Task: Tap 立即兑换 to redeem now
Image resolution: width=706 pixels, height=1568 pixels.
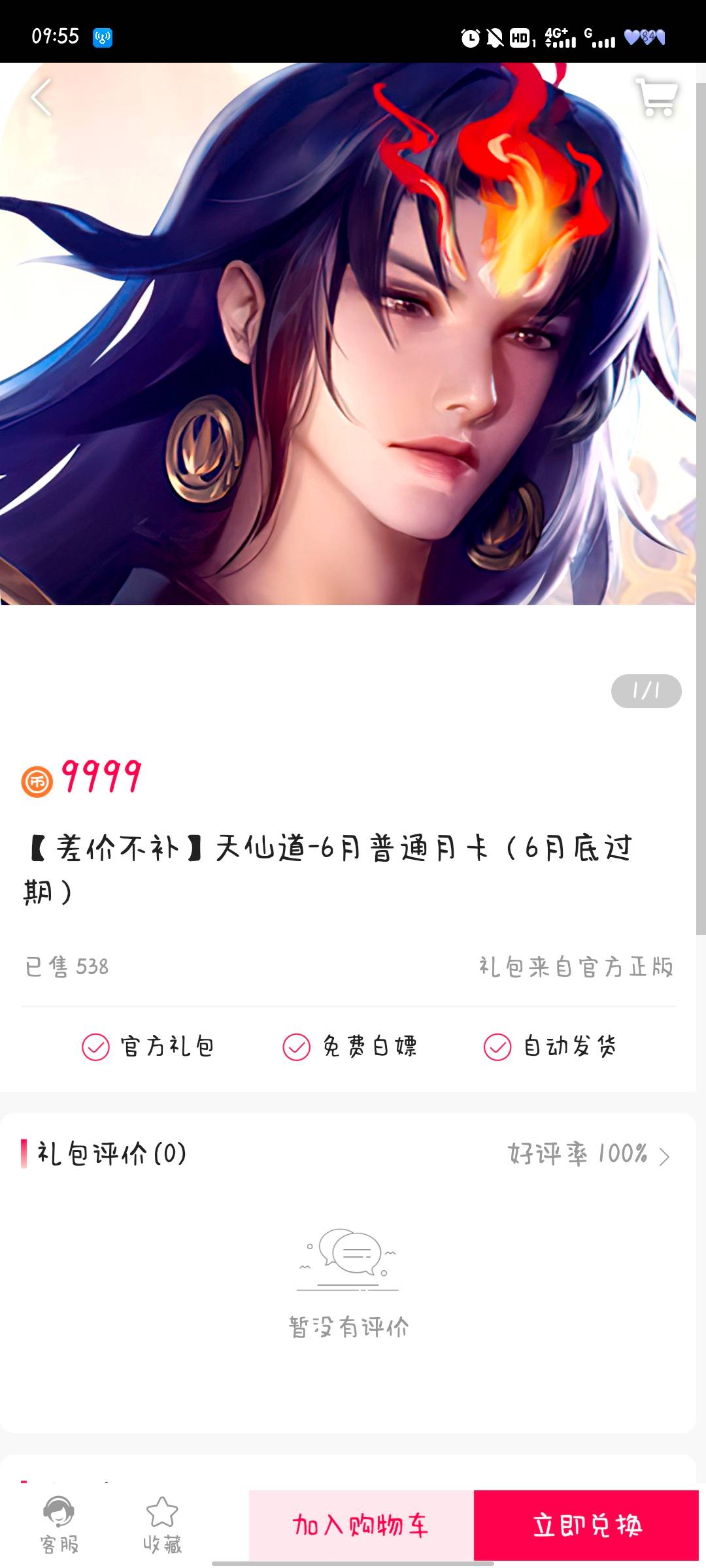Action: coord(586,1526)
